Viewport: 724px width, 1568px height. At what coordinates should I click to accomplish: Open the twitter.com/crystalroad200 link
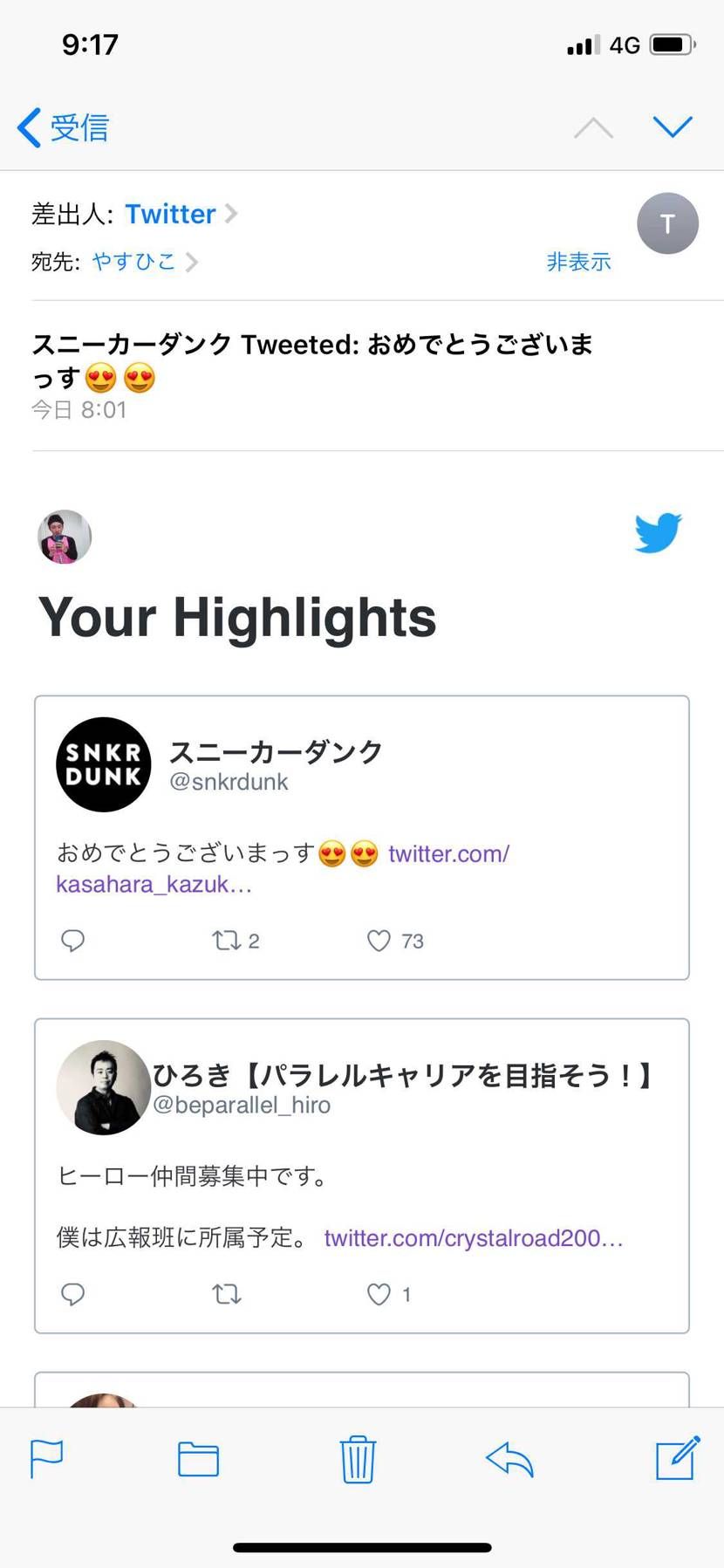pyautogui.click(x=473, y=1237)
